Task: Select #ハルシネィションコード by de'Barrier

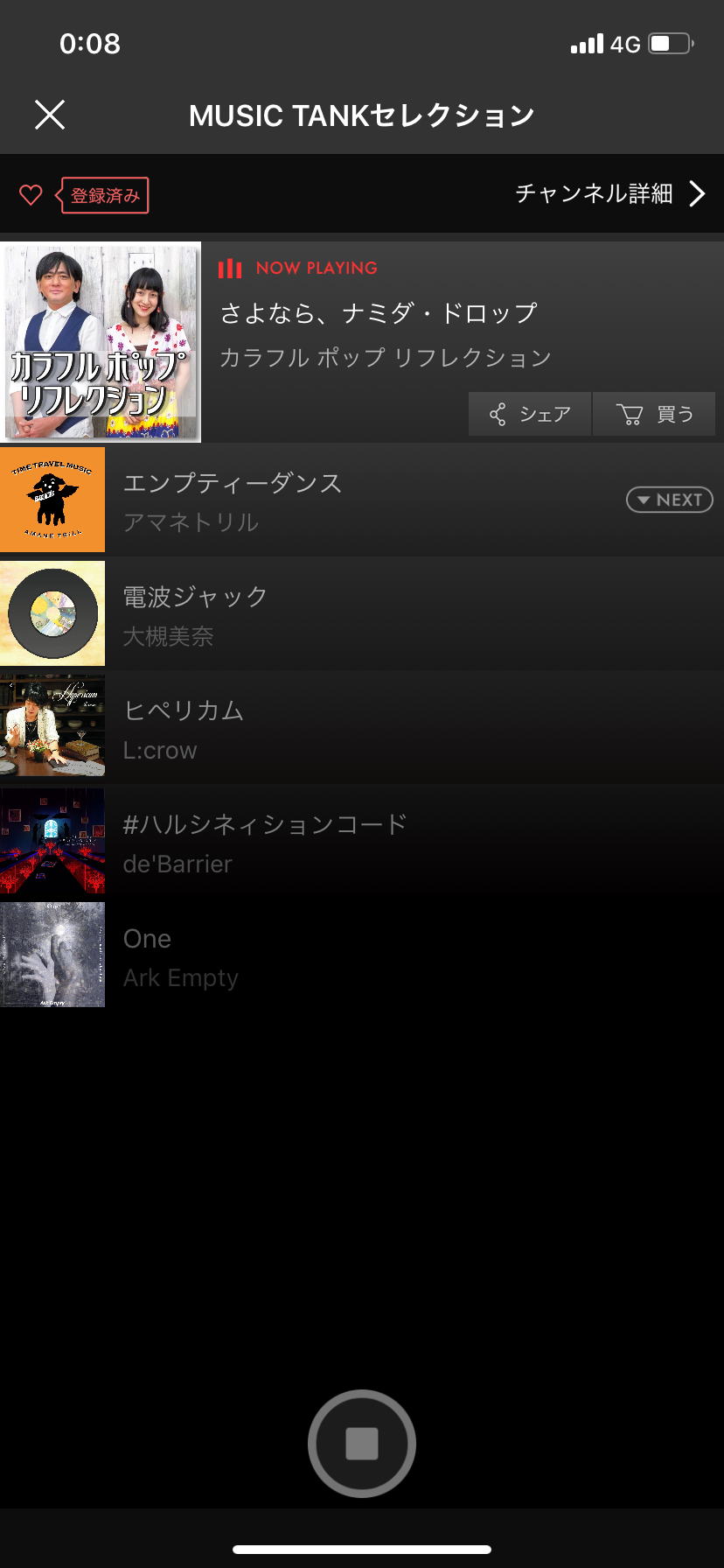Action: pyautogui.click(x=362, y=841)
